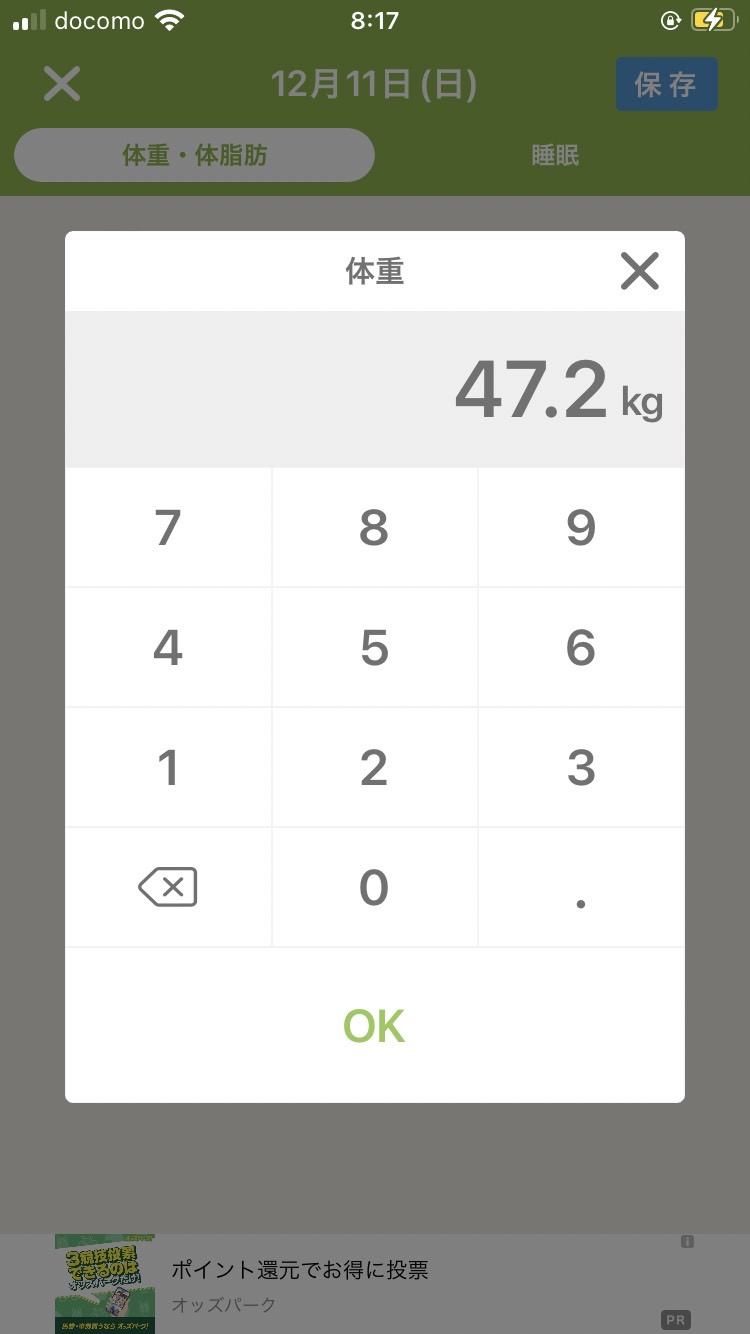Enter digit 3 on keypad
This screenshot has height=1334, width=750.
[x=581, y=767]
